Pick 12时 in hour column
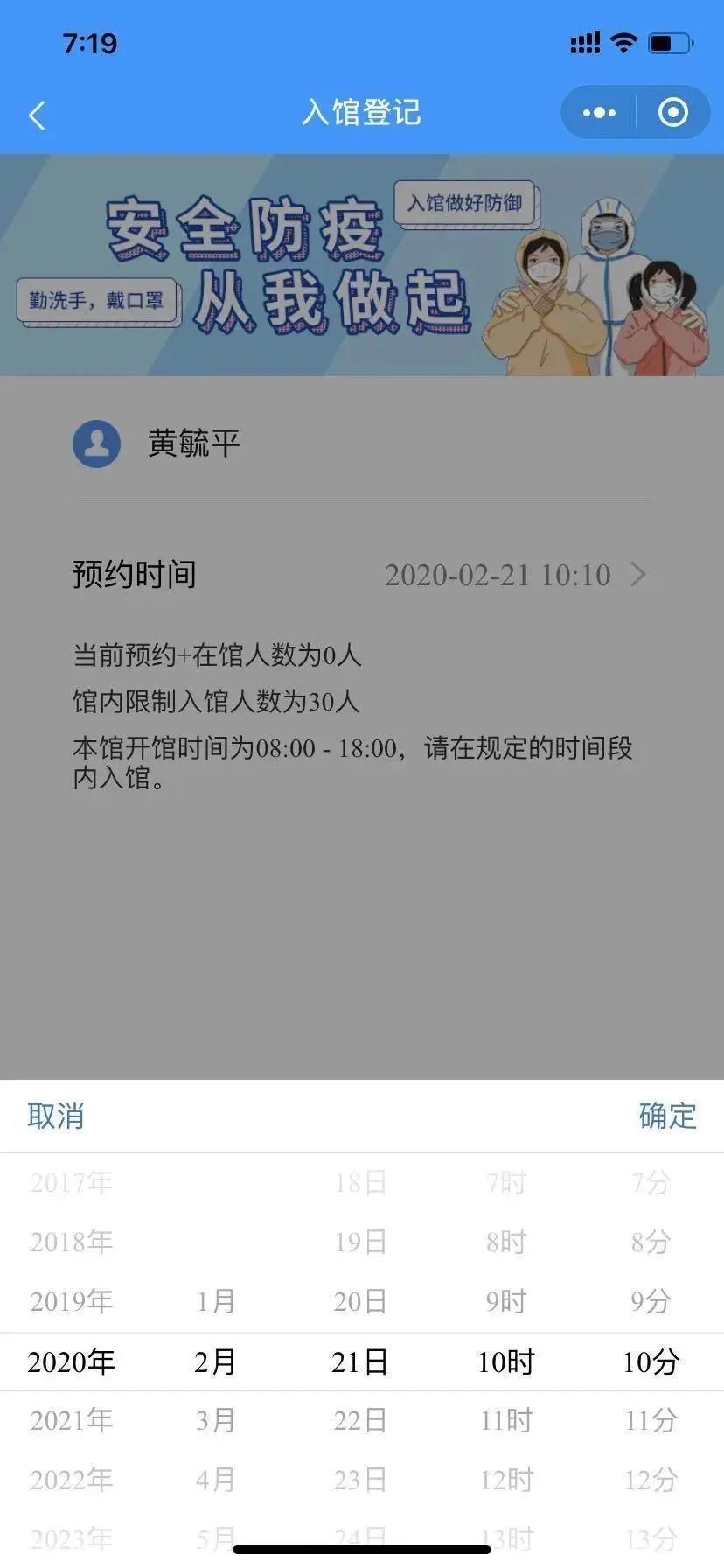Viewport: 724px width, 1568px height. (x=506, y=1480)
